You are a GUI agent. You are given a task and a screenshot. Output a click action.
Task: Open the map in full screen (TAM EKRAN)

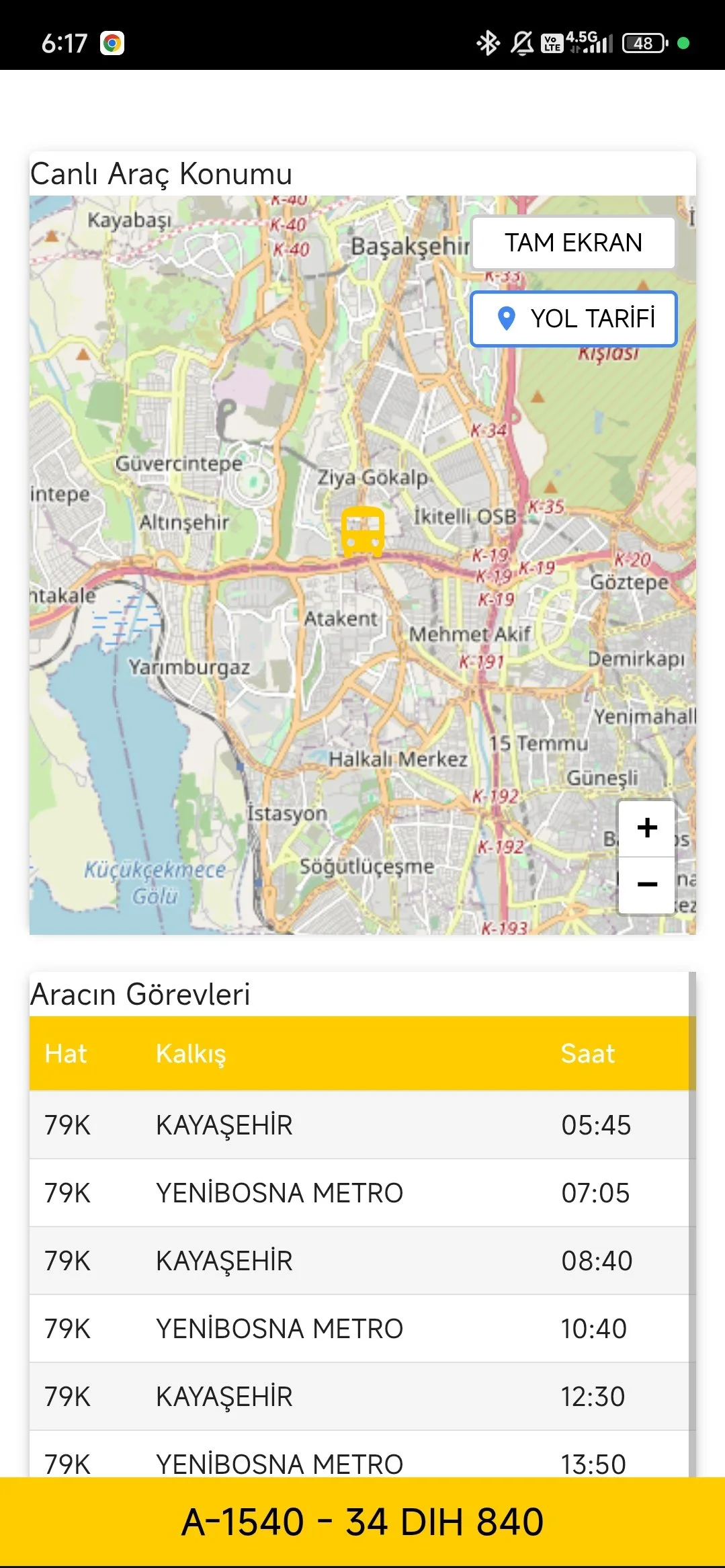(573, 243)
